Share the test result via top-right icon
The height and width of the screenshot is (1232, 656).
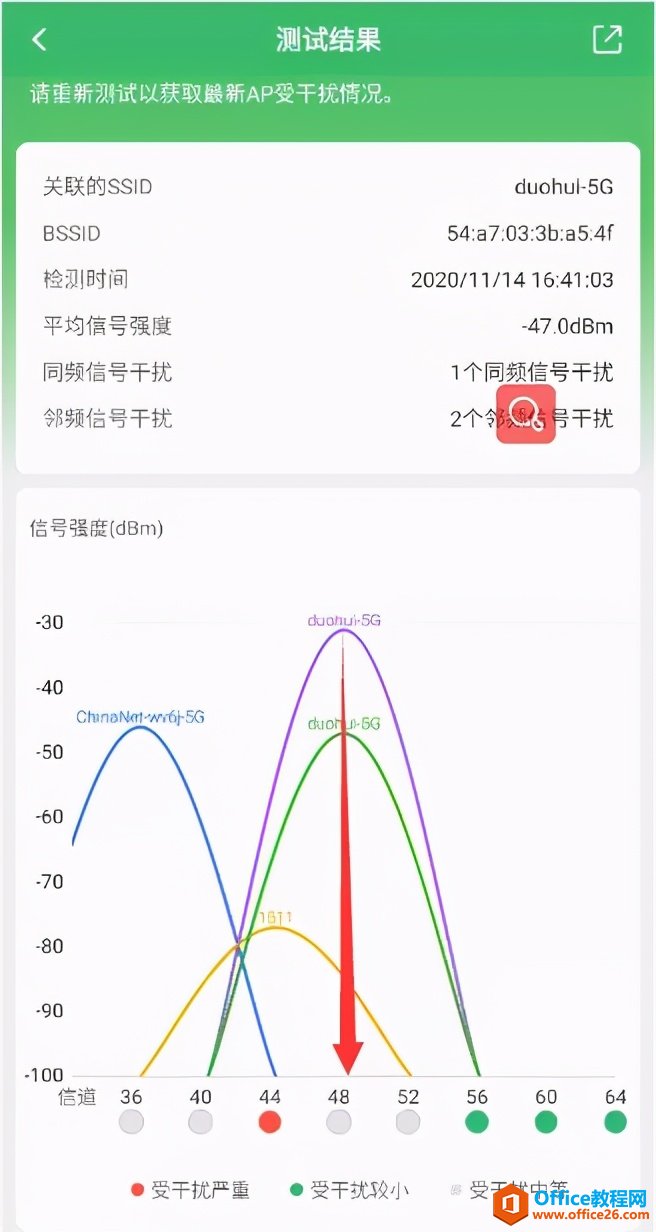(x=607, y=39)
